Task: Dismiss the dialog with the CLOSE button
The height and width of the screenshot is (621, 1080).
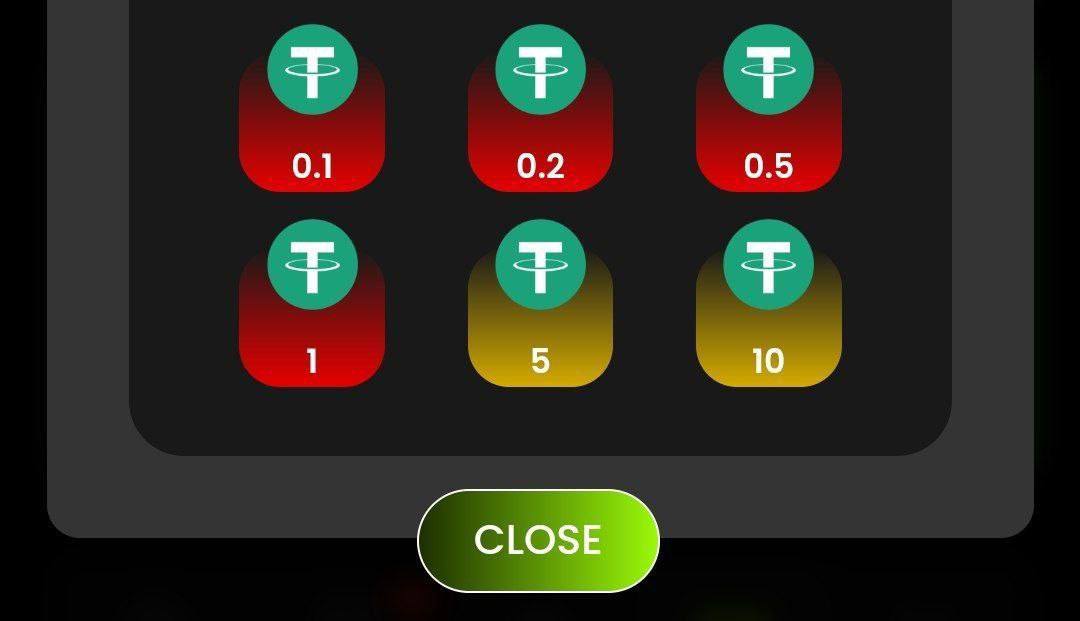Action: click(x=538, y=540)
